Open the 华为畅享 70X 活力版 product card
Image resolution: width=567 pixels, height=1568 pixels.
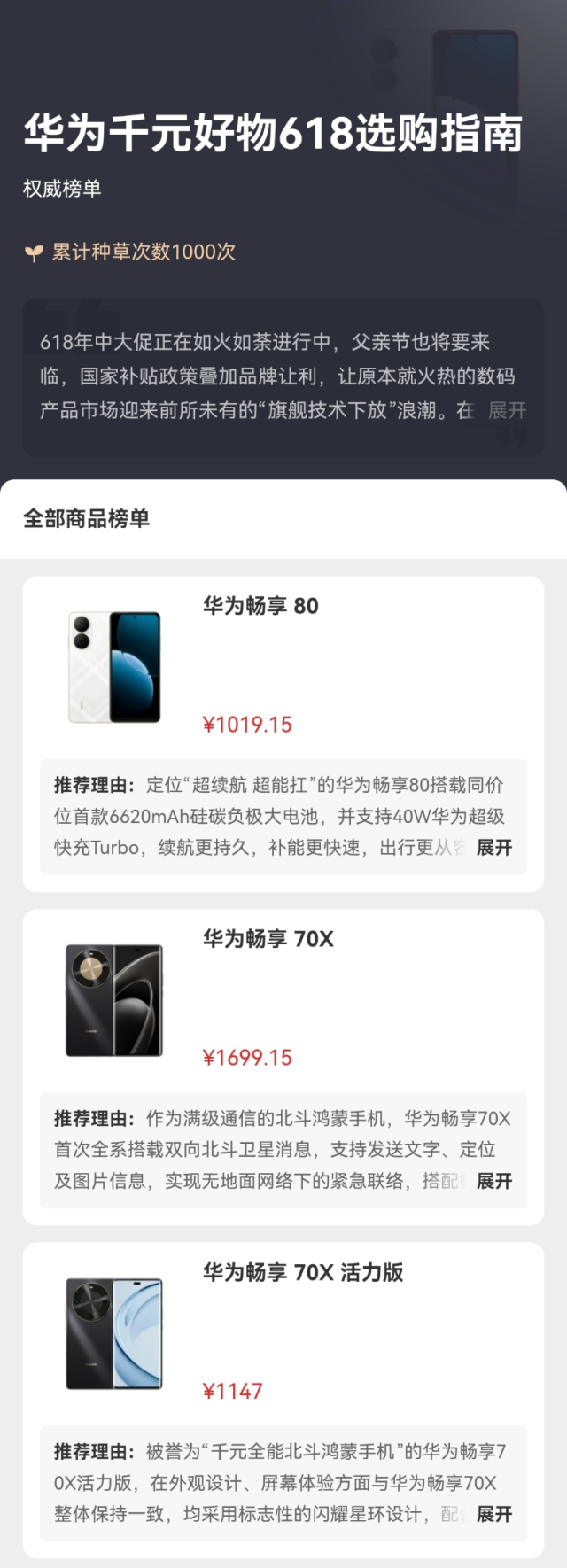[x=302, y=1273]
